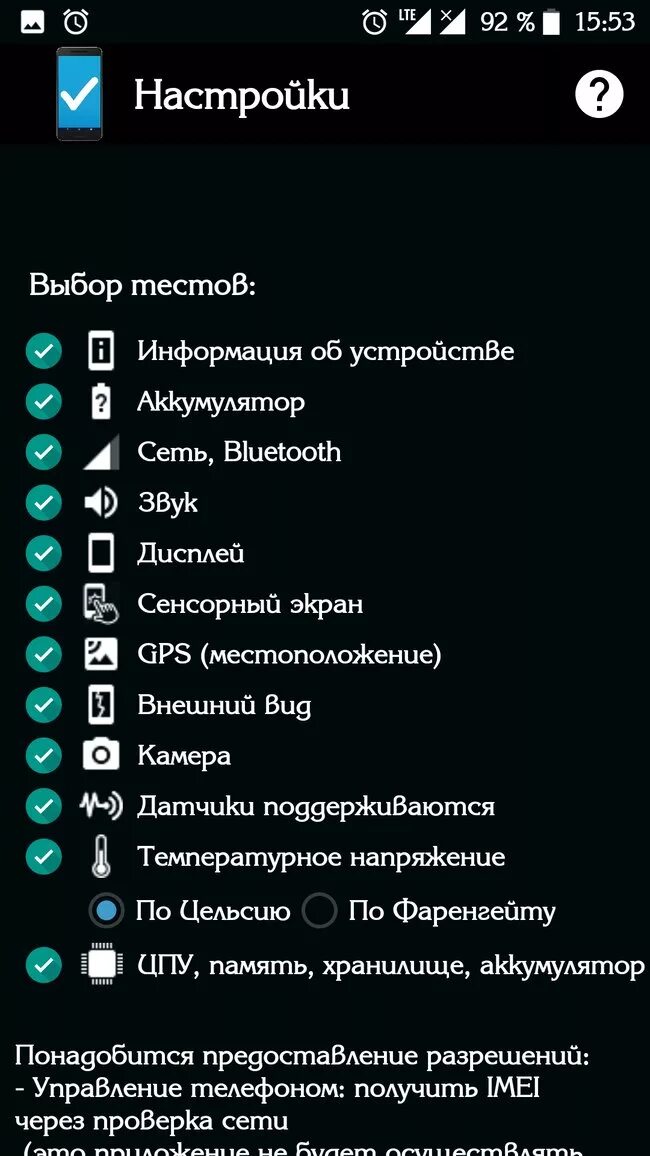Toggle the first Аккумулятор test checkbox
The height and width of the screenshot is (1156, 650).
(43, 401)
